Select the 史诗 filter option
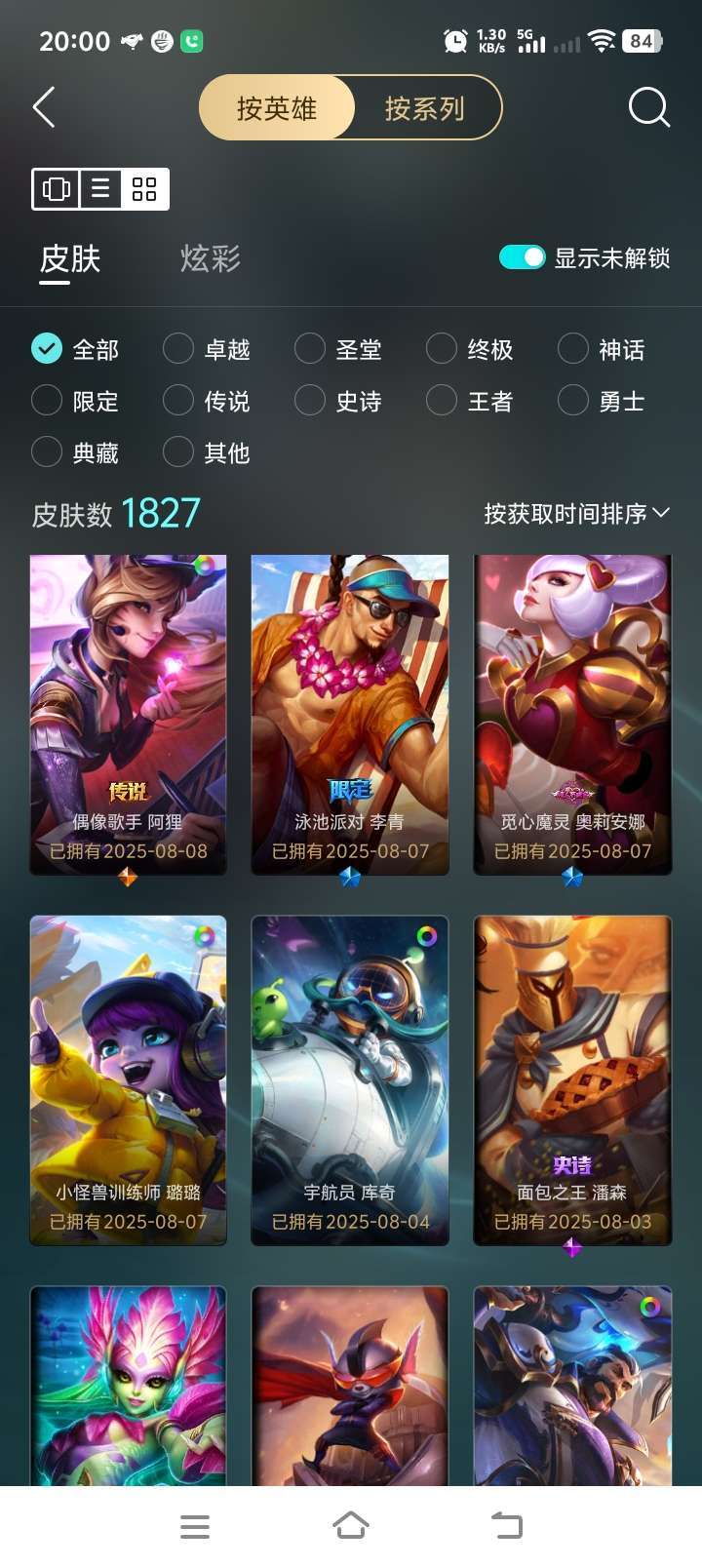The image size is (702, 1568). tap(338, 401)
